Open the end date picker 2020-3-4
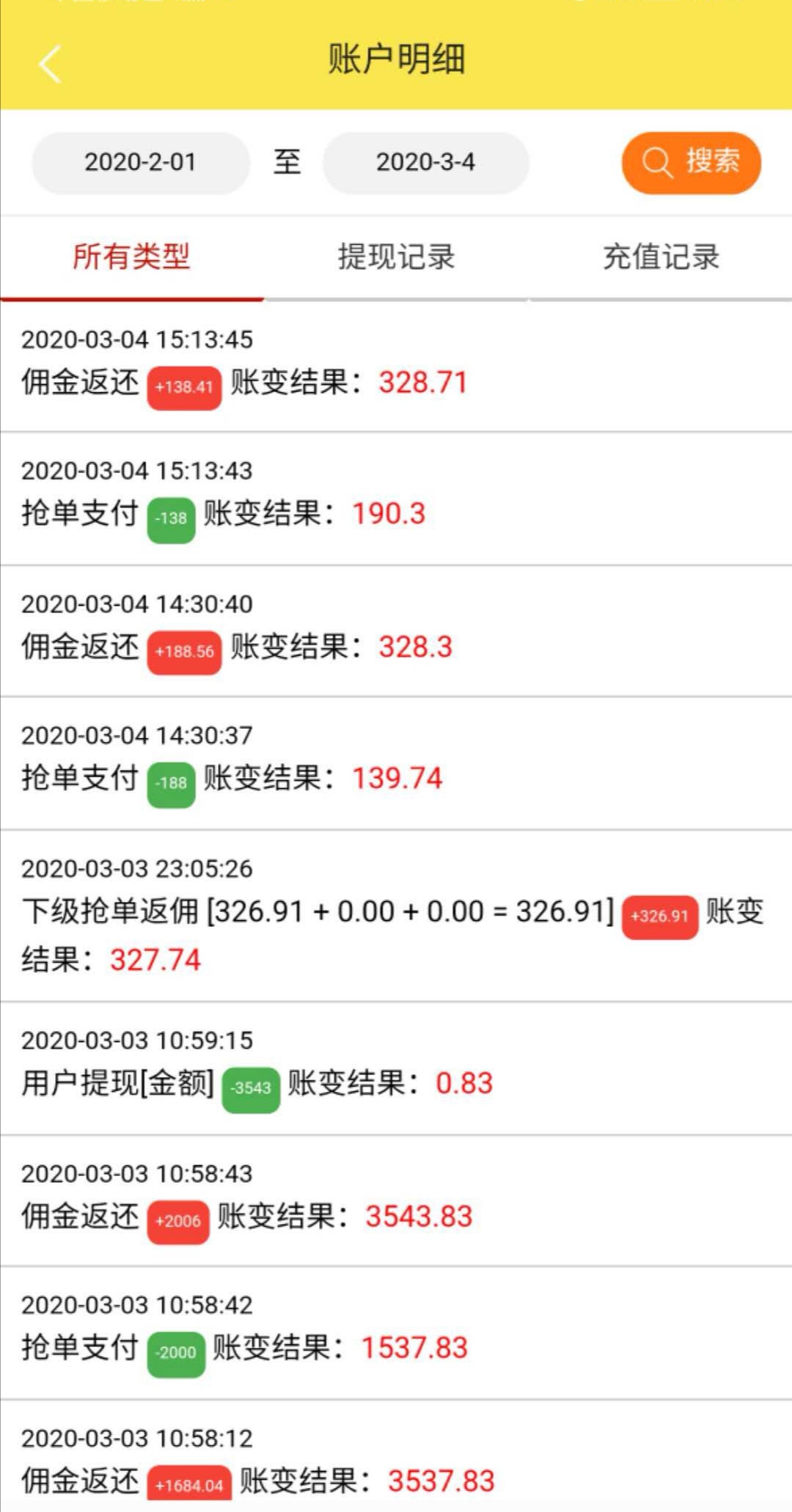 click(x=426, y=163)
